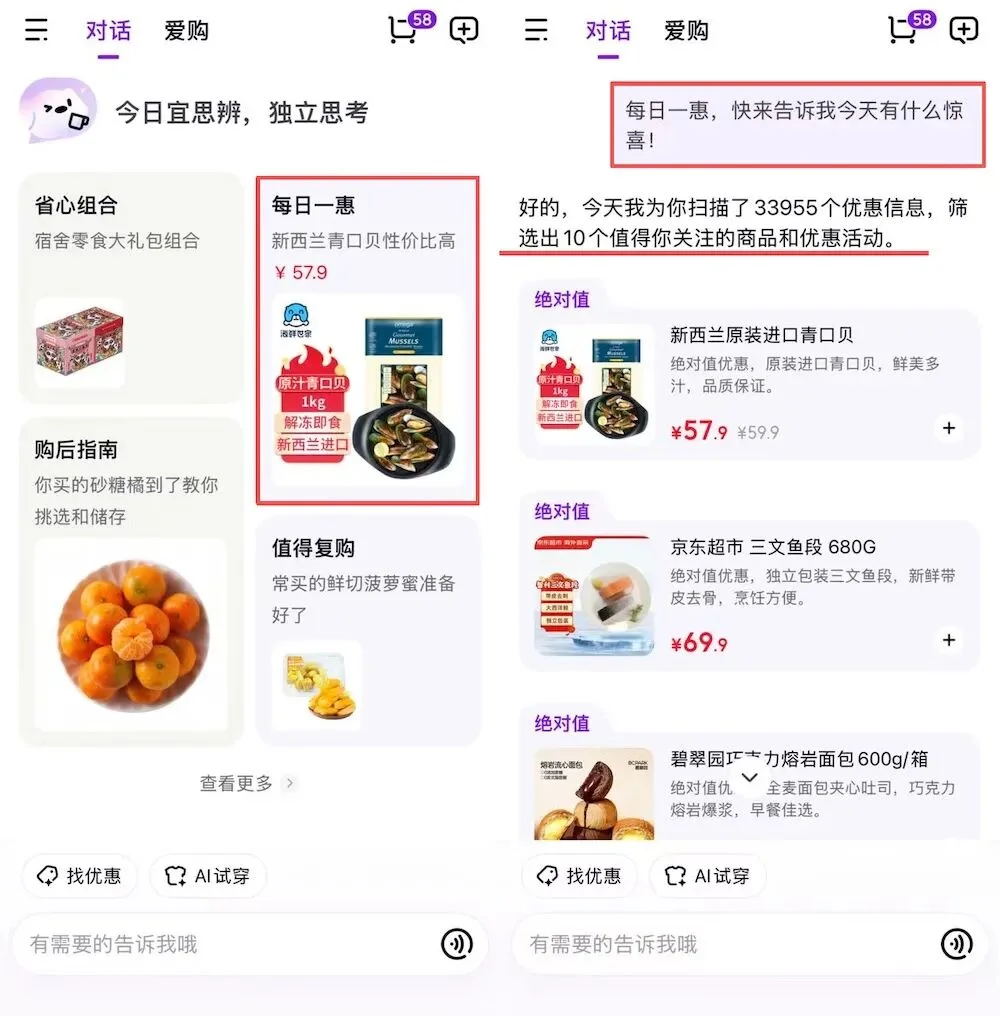Start a new chat with the plus icon
The image size is (1000, 1016).
[463, 30]
